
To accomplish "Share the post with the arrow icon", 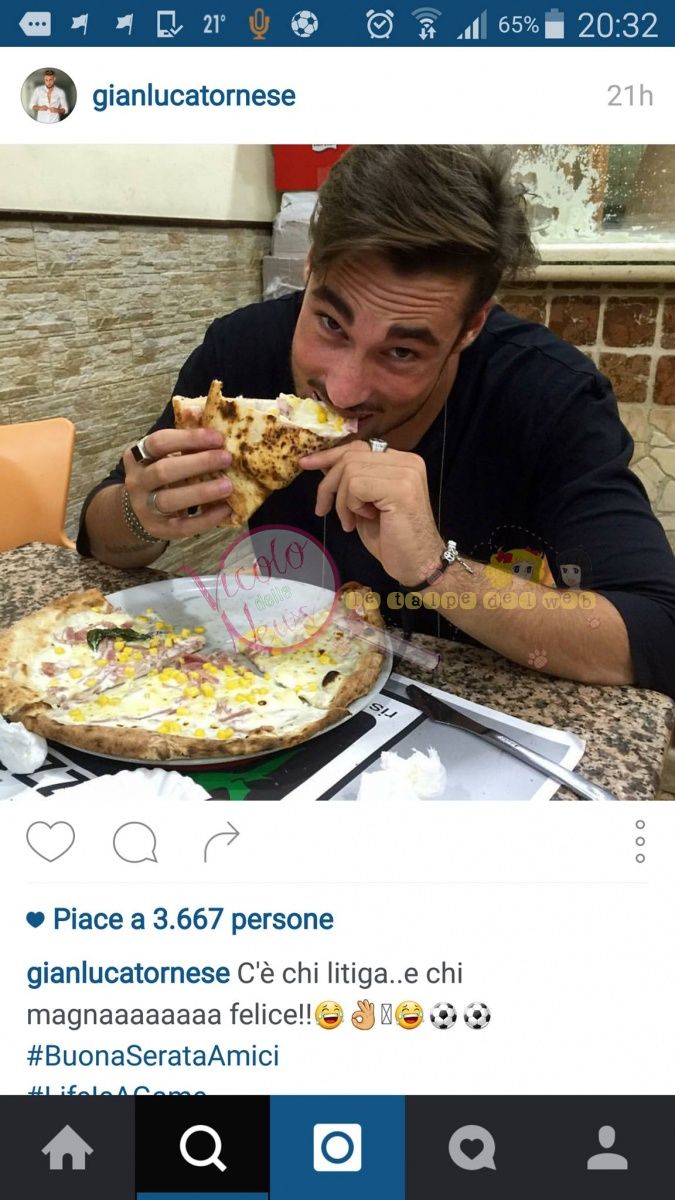I will [x=221, y=842].
